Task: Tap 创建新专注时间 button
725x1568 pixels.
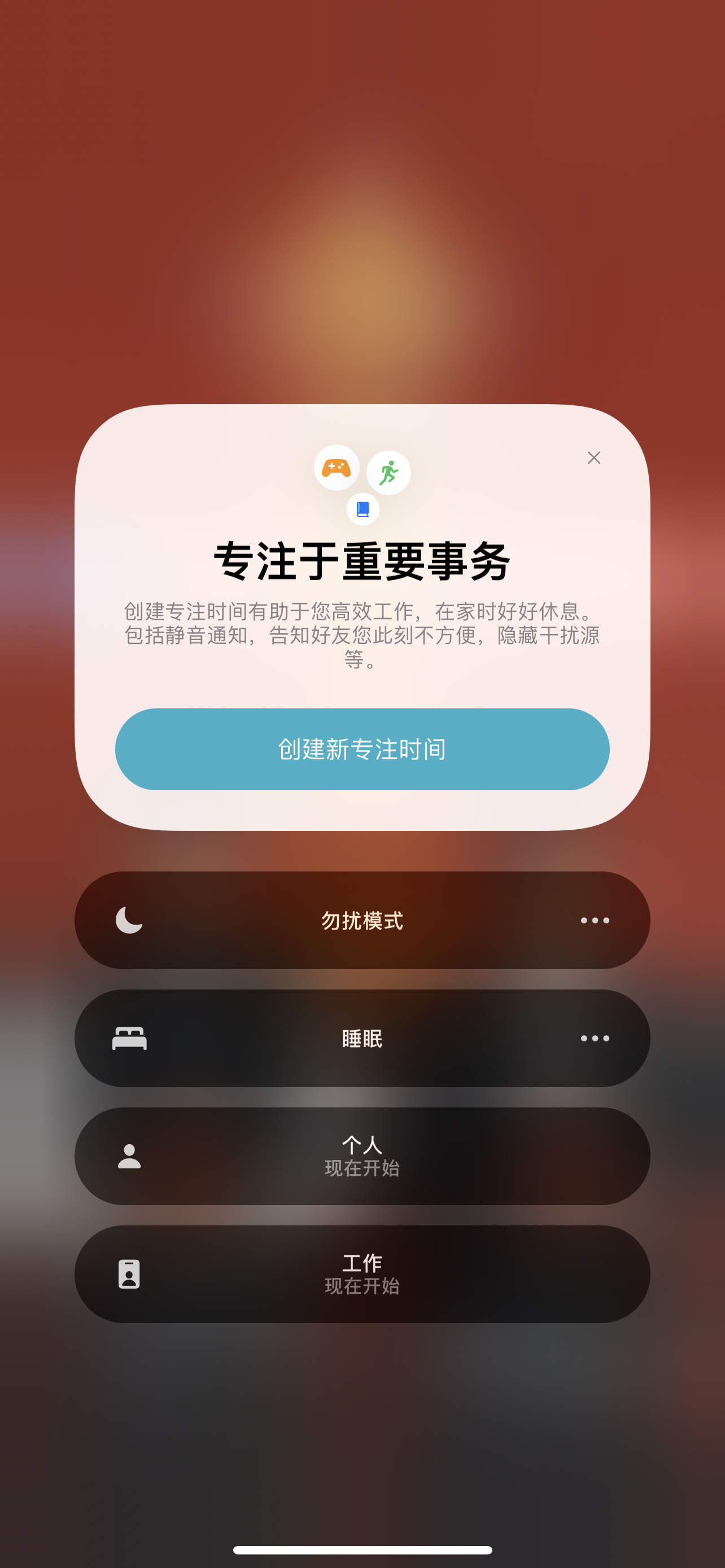Action: click(x=362, y=748)
